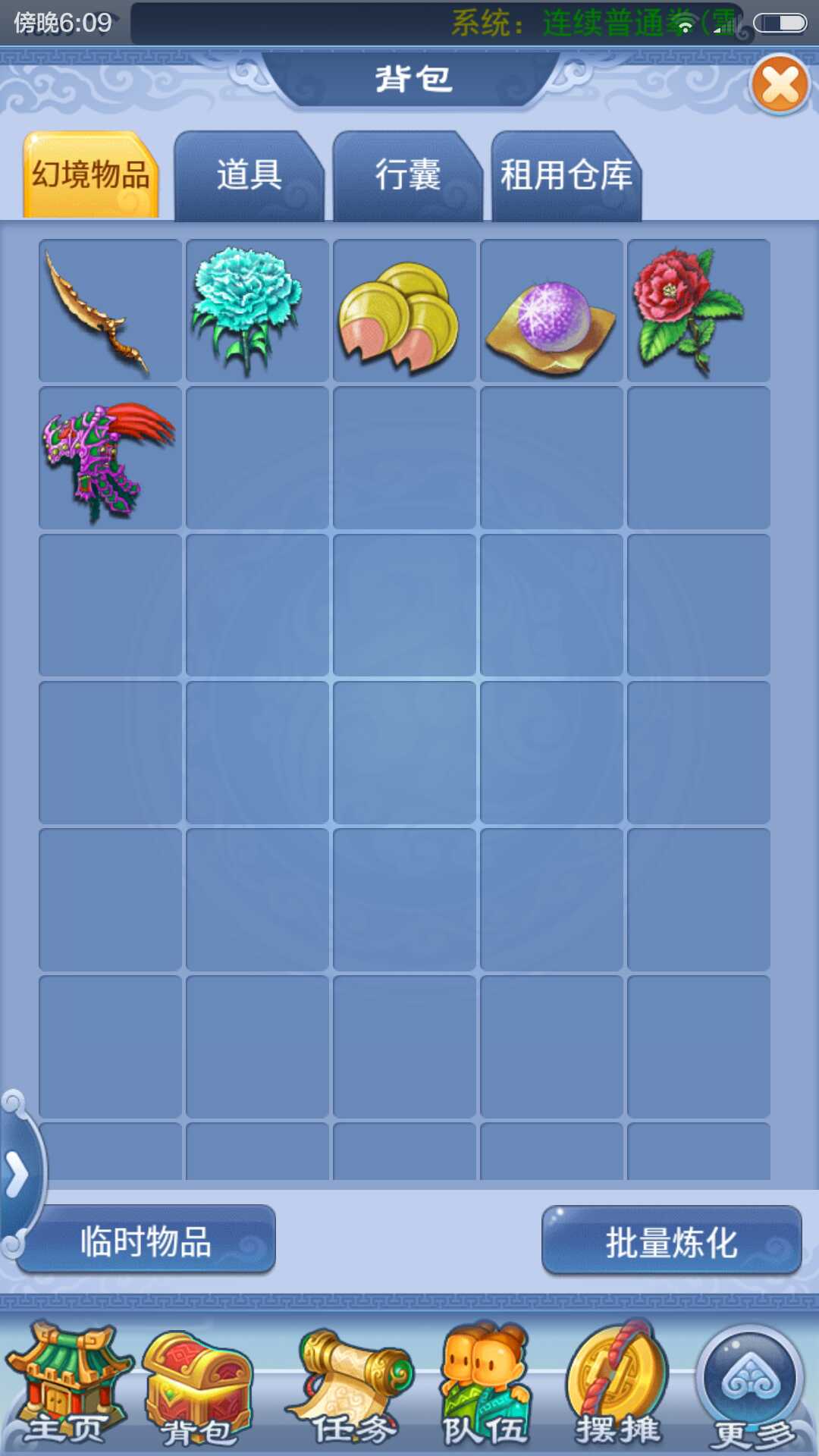This screenshot has width=819, height=1456.
Task: Open the 租用仓库 tab
Action: click(x=566, y=176)
